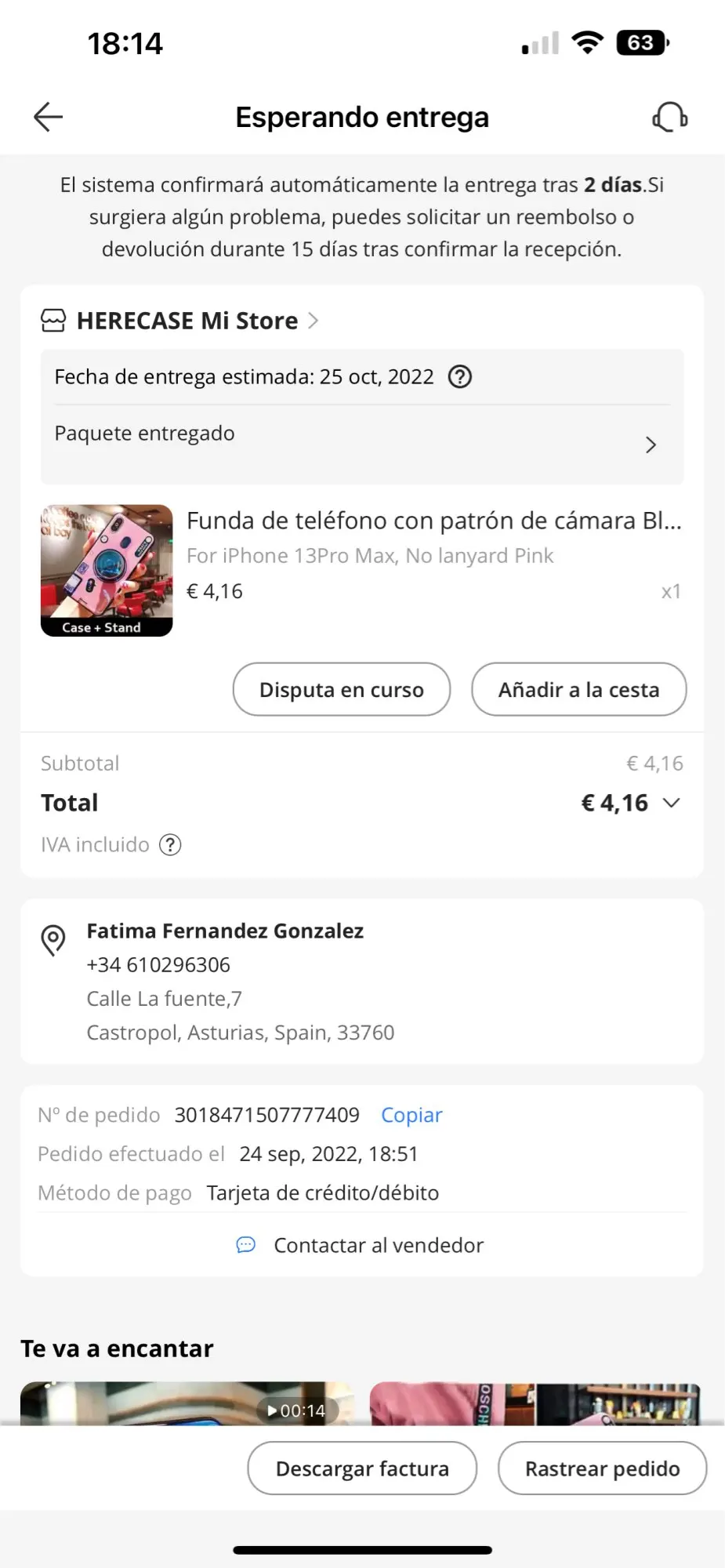725x1568 pixels.
Task: Expand the Total price breakdown
Action: tap(671, 803)
